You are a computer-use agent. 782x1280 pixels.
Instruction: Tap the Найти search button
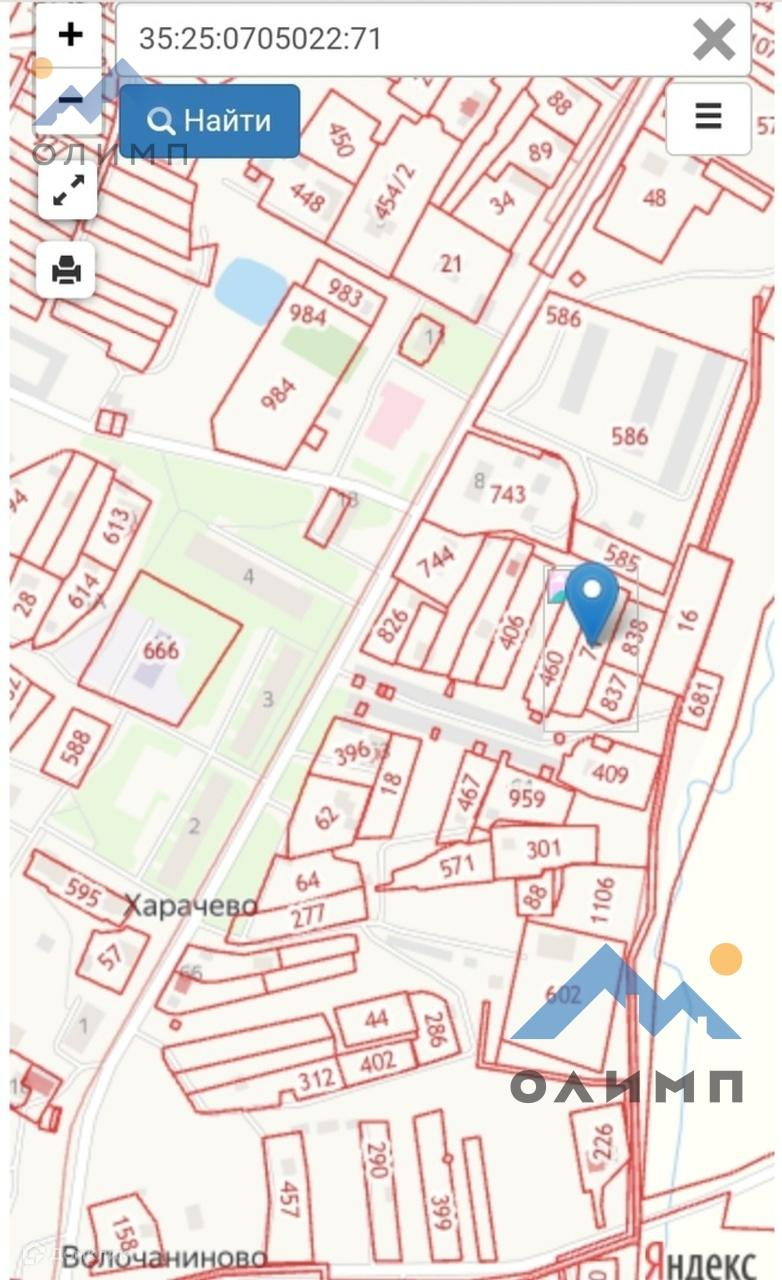209,121
